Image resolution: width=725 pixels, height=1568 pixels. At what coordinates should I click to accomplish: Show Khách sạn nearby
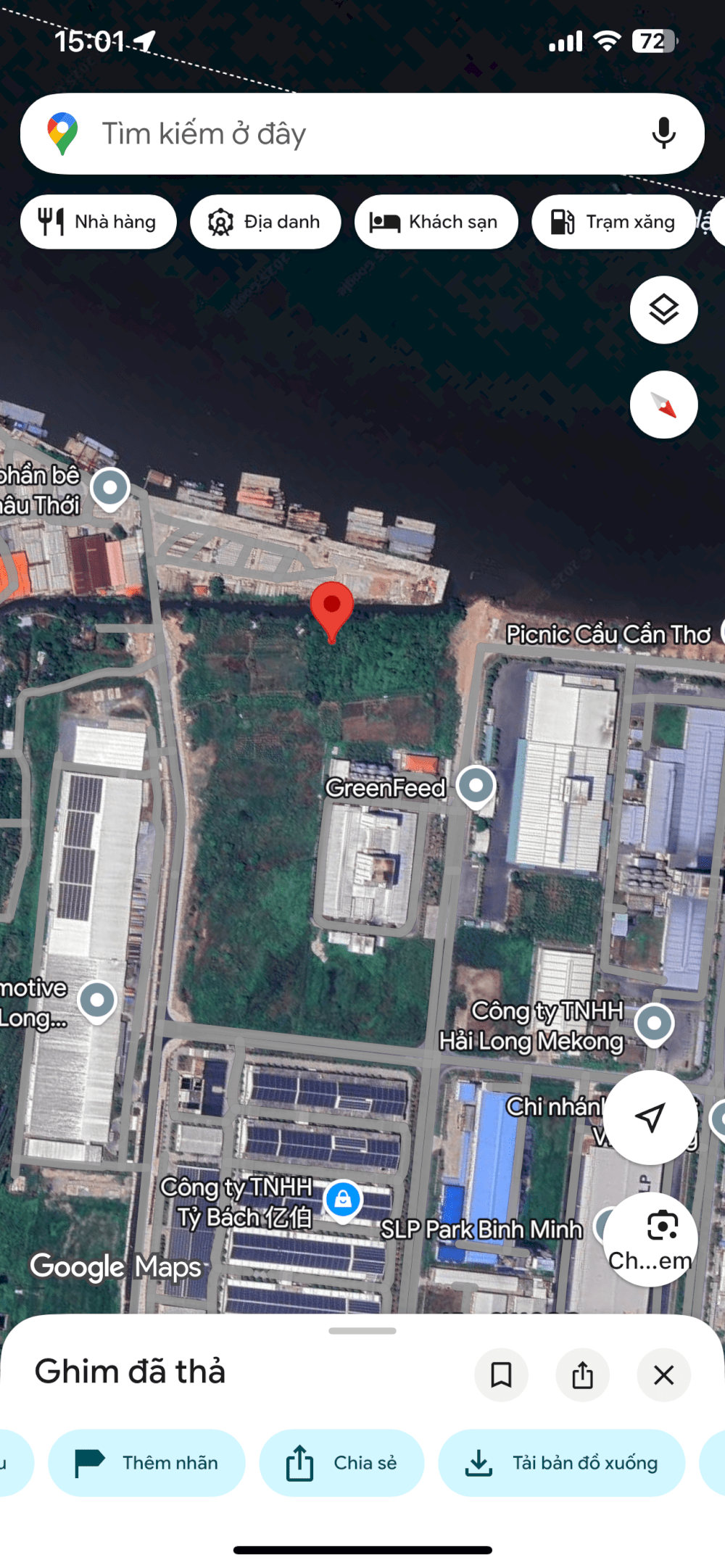point(436,222)
